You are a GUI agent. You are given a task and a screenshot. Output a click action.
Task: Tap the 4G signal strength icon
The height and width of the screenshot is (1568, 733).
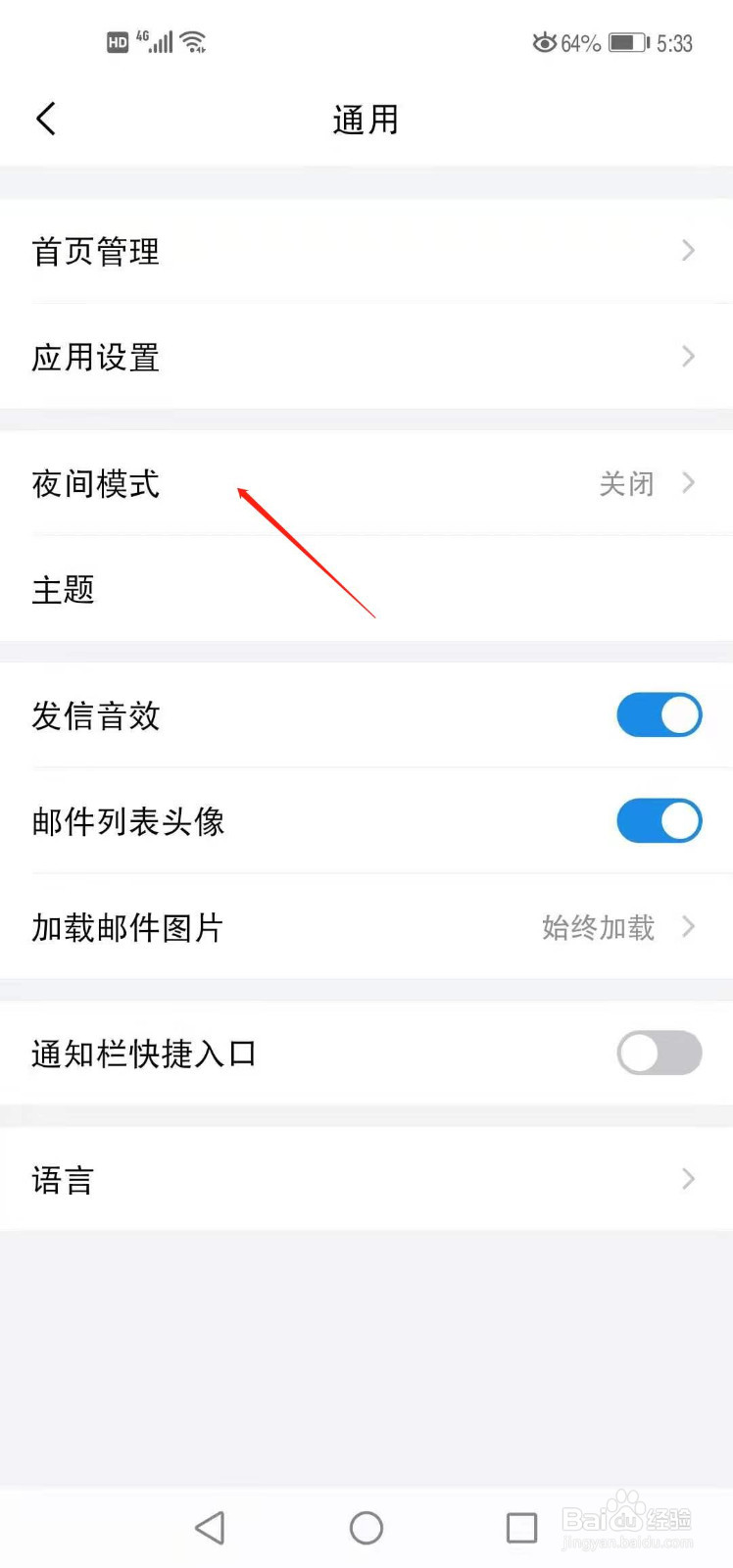click(157, 41)
